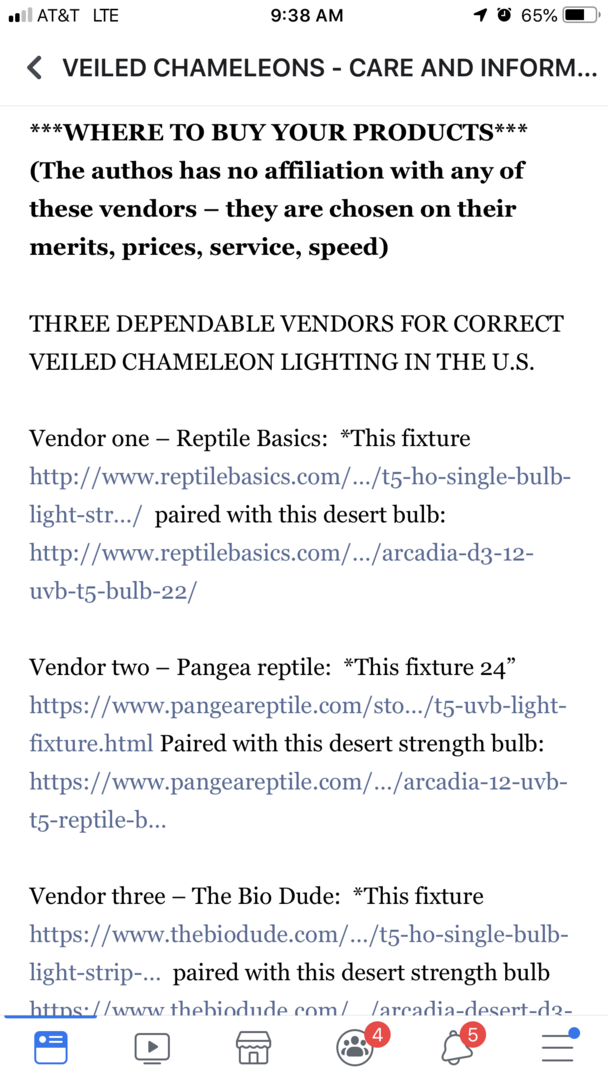
Task: Go back from the Veiled Chameleons page
Action: pyautogui.click(x=35, y=68)
